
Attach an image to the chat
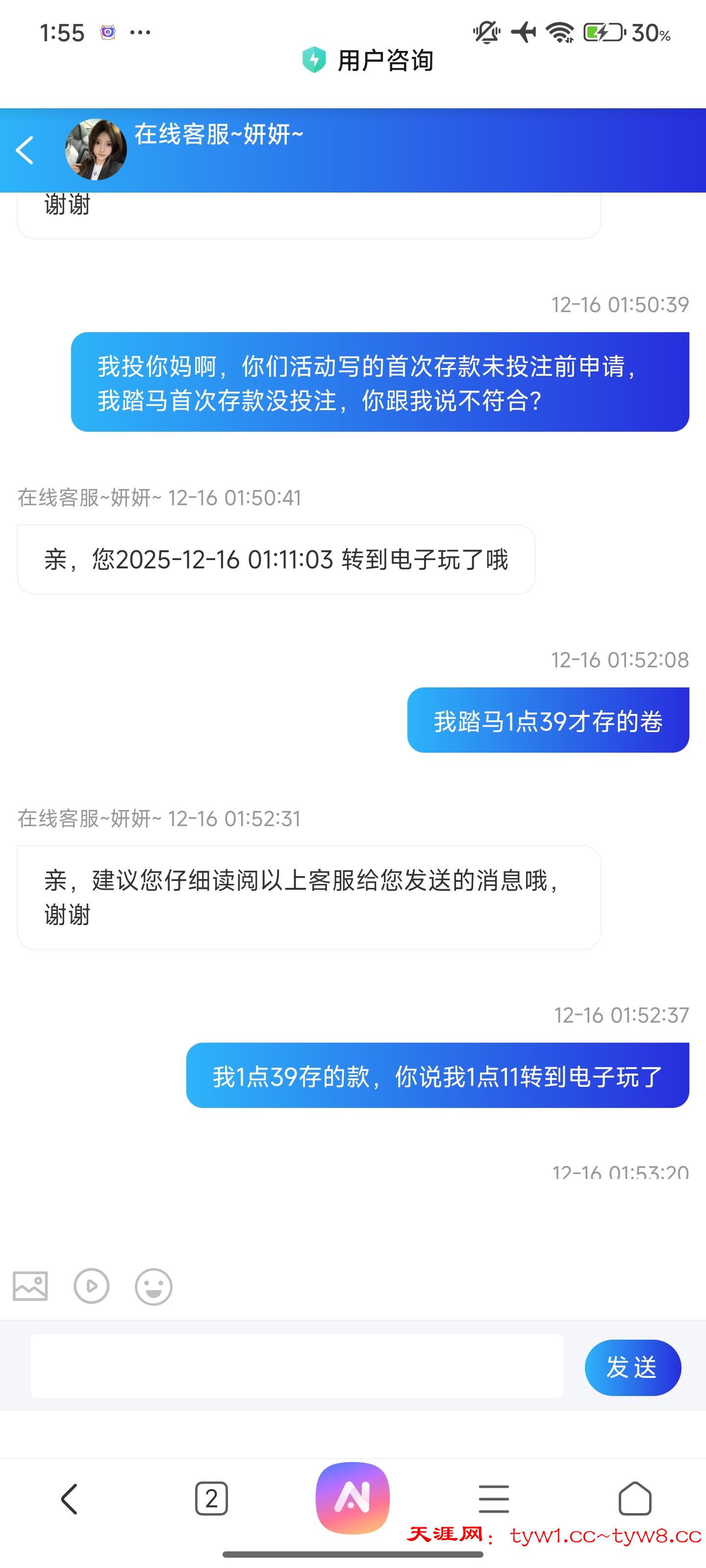click(30, 1286)
